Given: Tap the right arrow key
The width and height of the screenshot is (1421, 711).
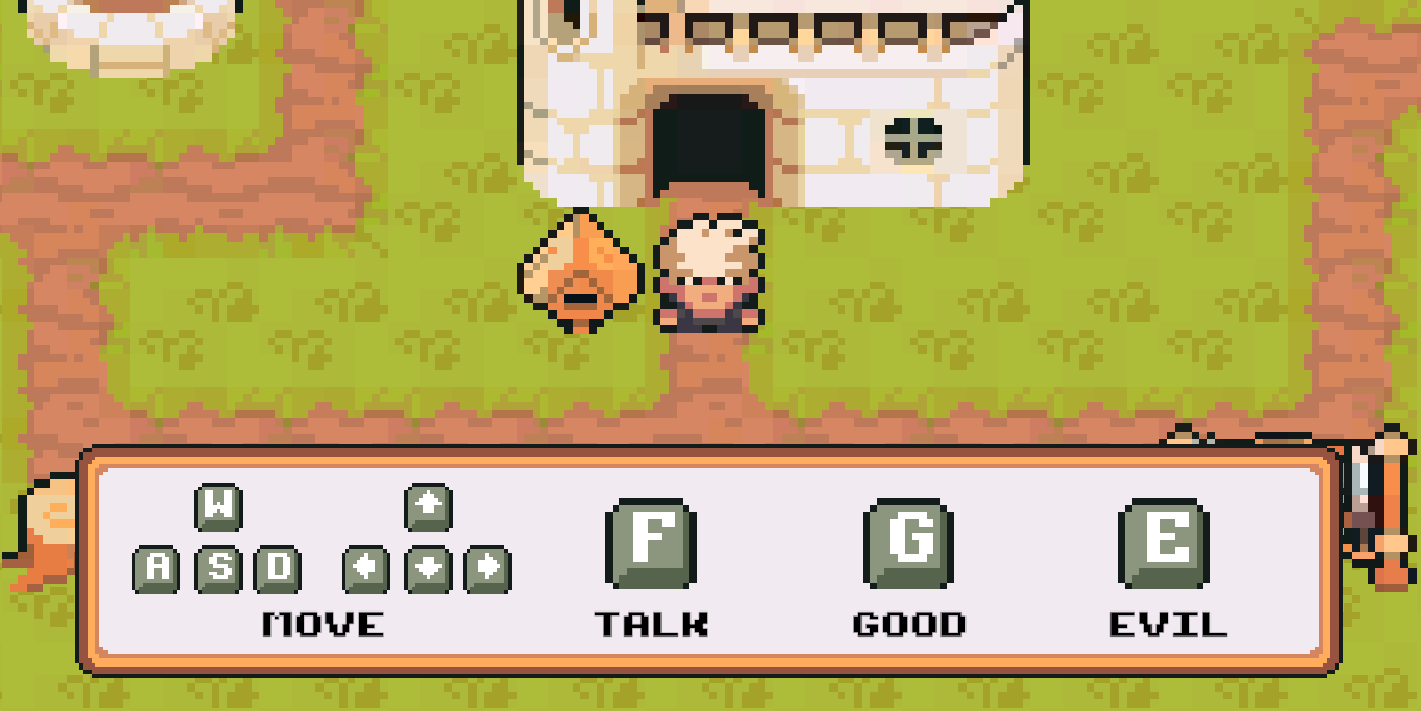Looking at the screenshot, I should 488,569.
